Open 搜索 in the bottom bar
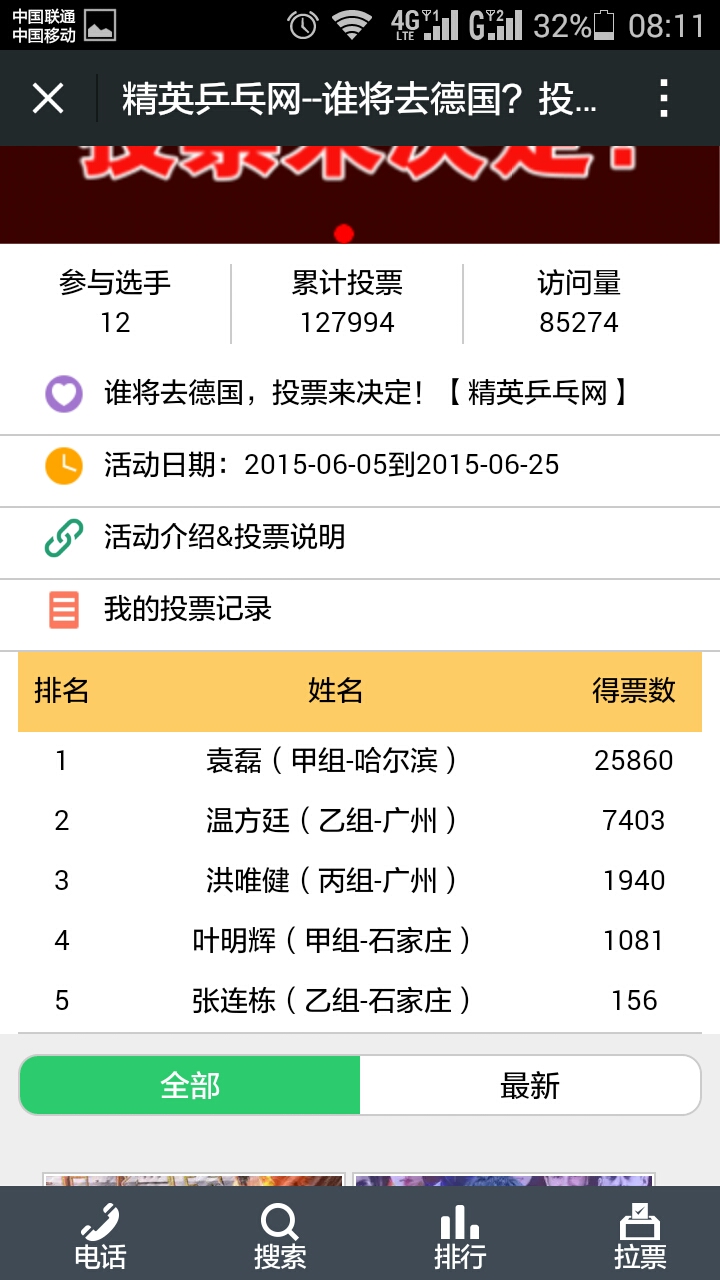This screenshot has height=1280, width=720. pos(279,1235)
